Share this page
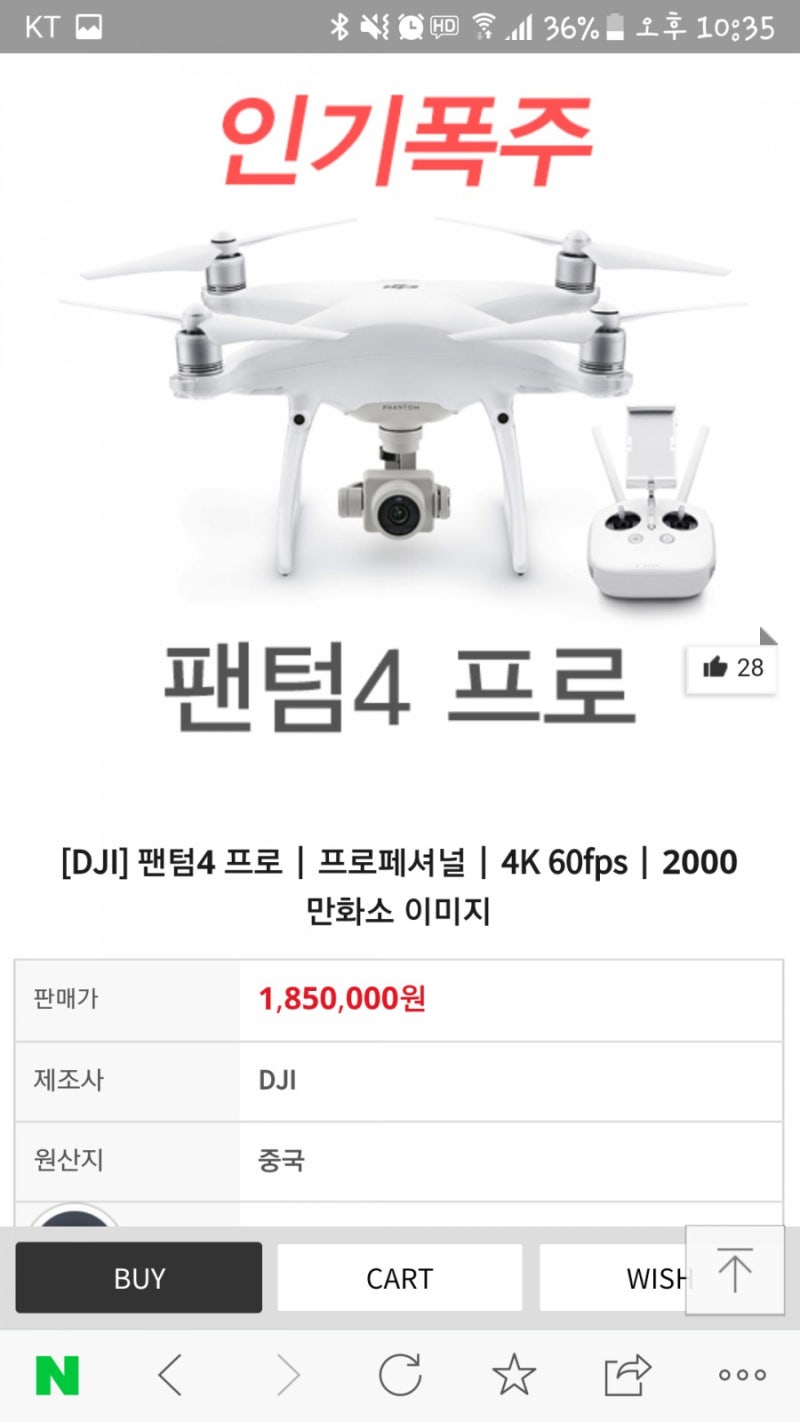 click(x=628, y=1376)
